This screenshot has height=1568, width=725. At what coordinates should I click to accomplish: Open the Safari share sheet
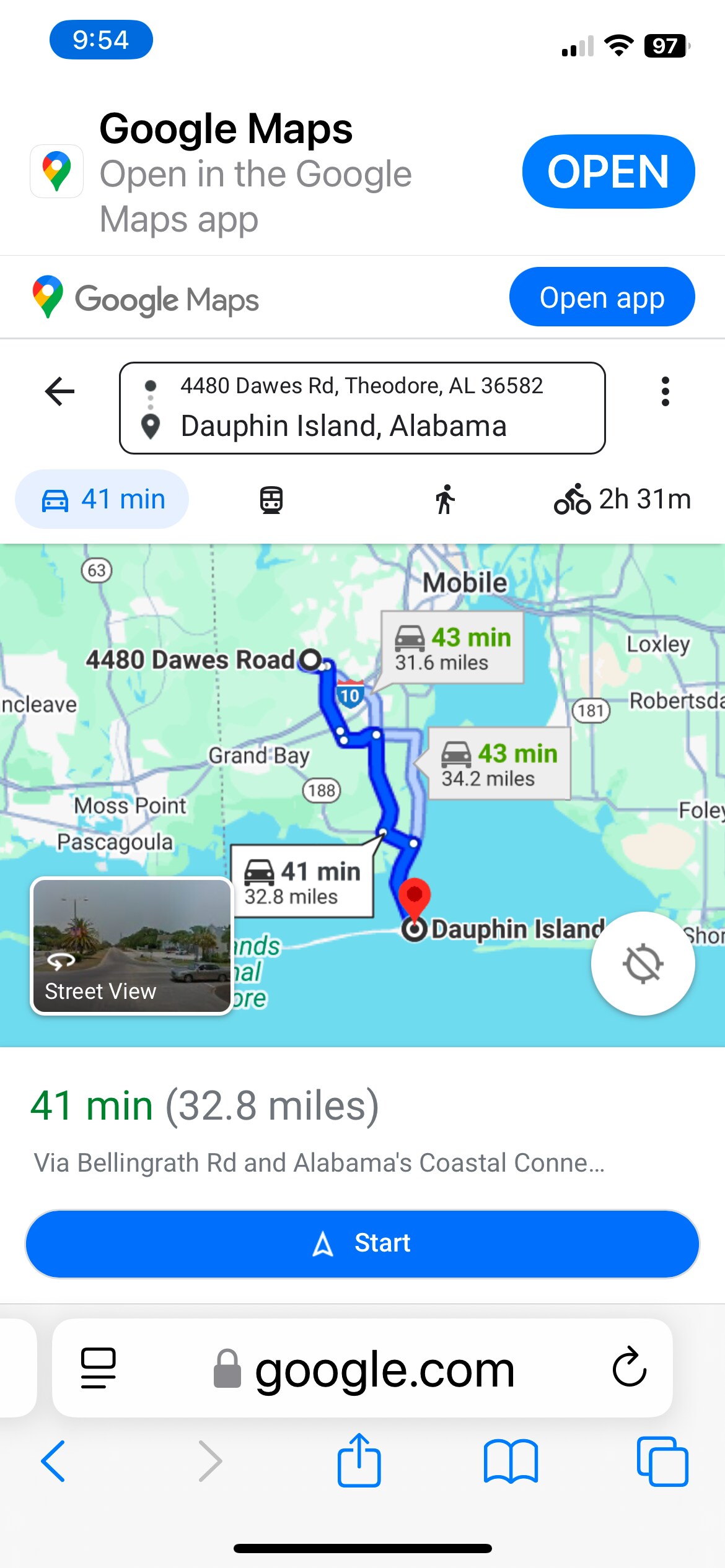pyautogui.click(x=359, y=1460)
